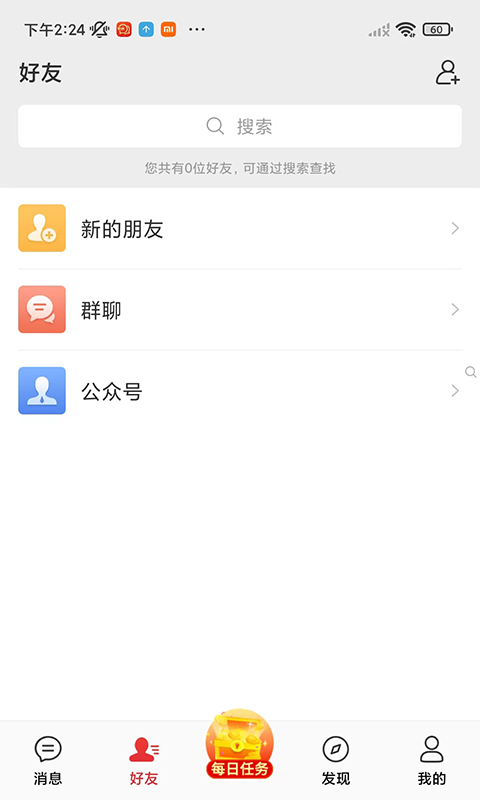
Task: Switch to the 我的 tab
Action: tap(432, 760)
